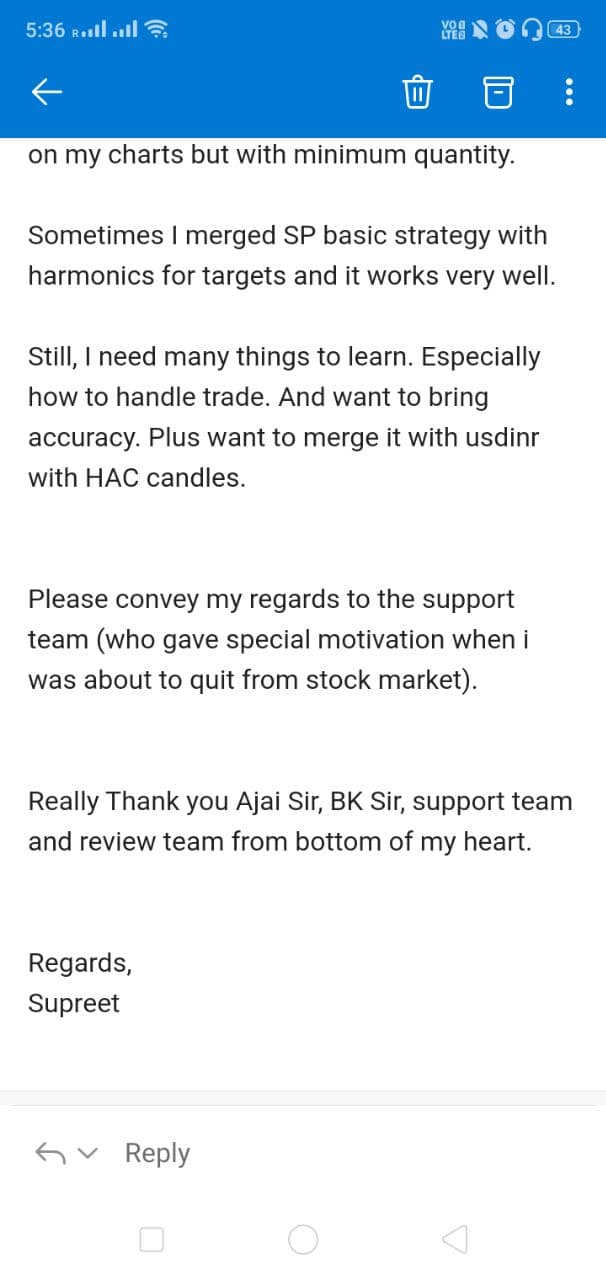Tap the Reply field to respond

coord(157,1153)
